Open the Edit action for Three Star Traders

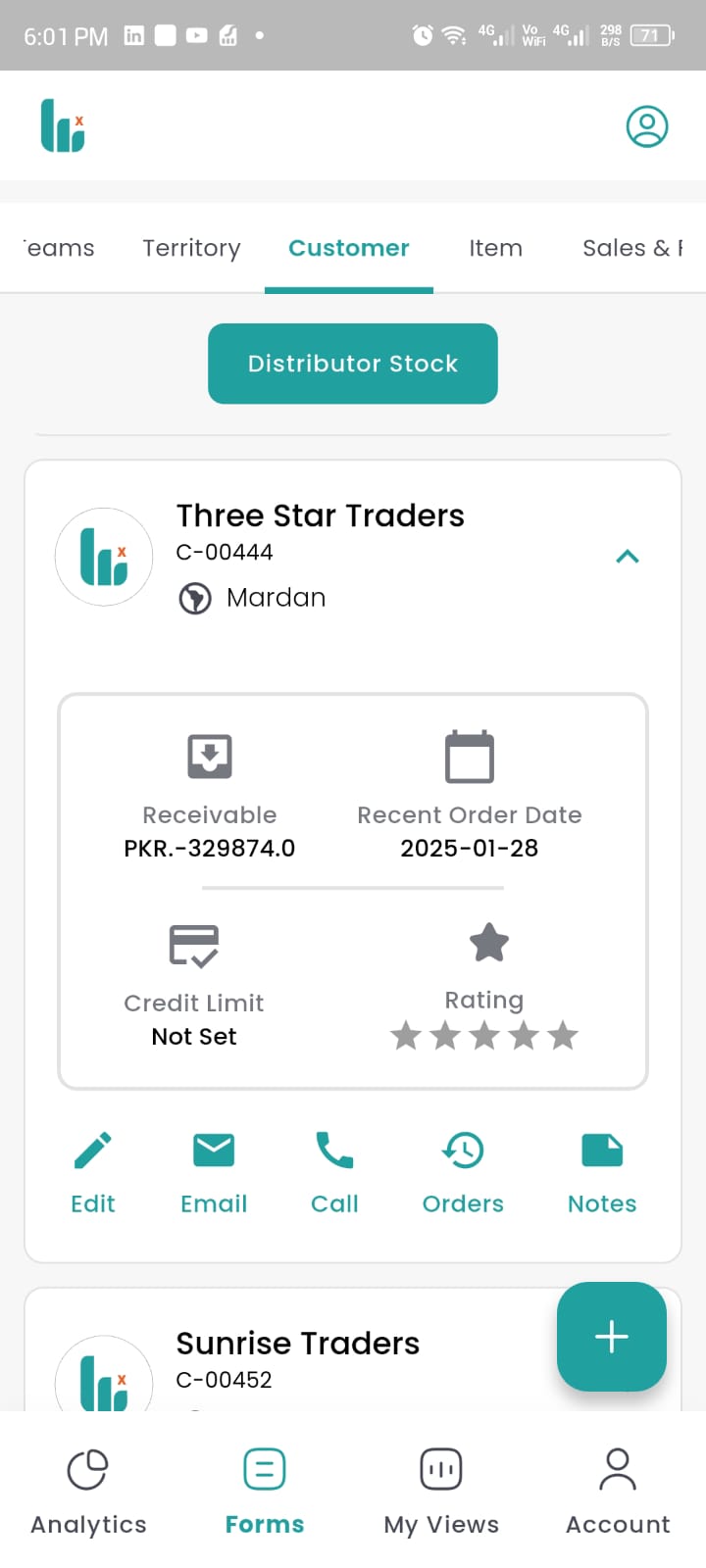(x=92, y=1171)
